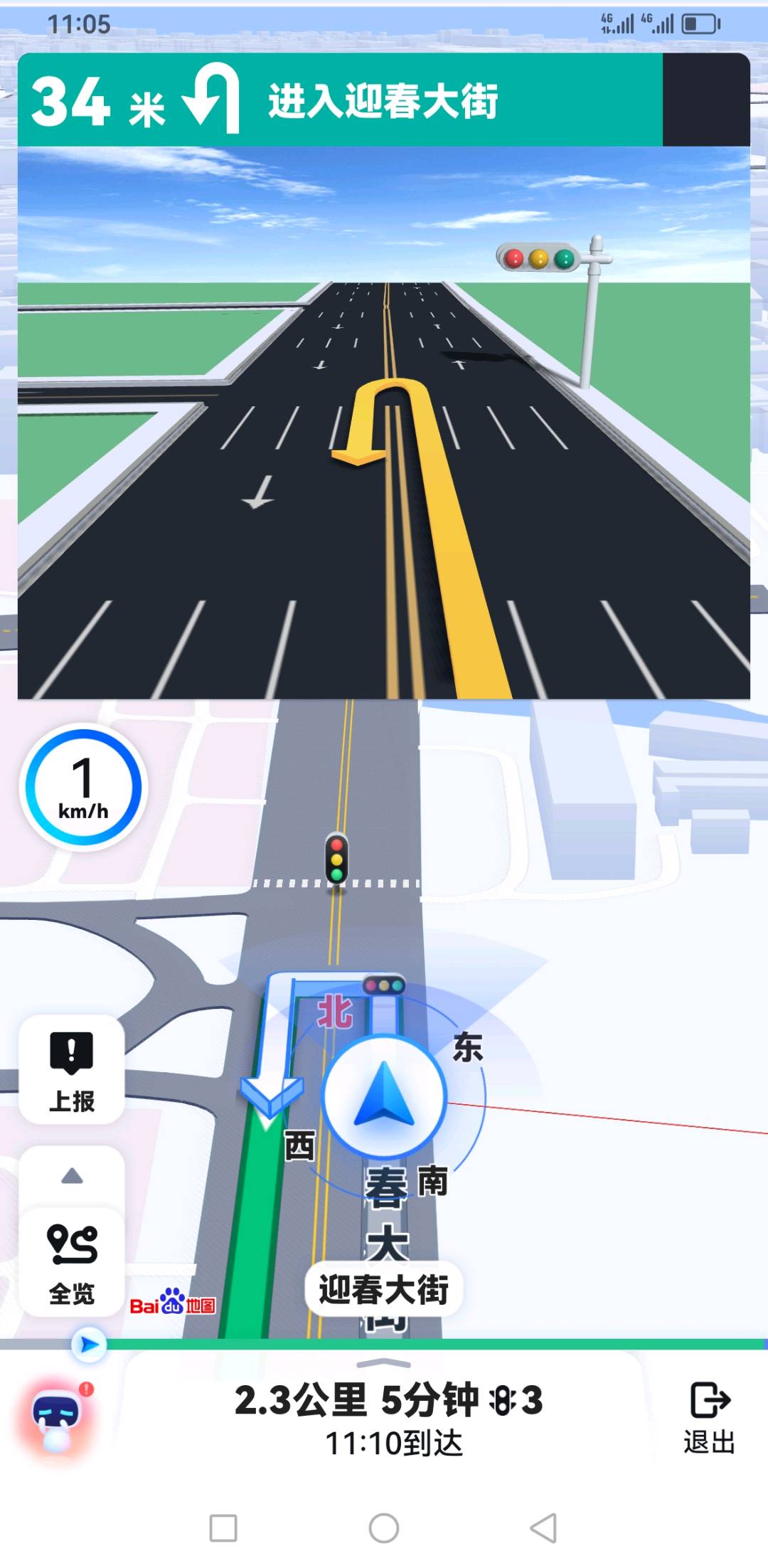Viewport: 768px width, 1568px height.
Task: Tap the blue location arrow marker
Action: pyautogui.click(x=384, y=1096)
